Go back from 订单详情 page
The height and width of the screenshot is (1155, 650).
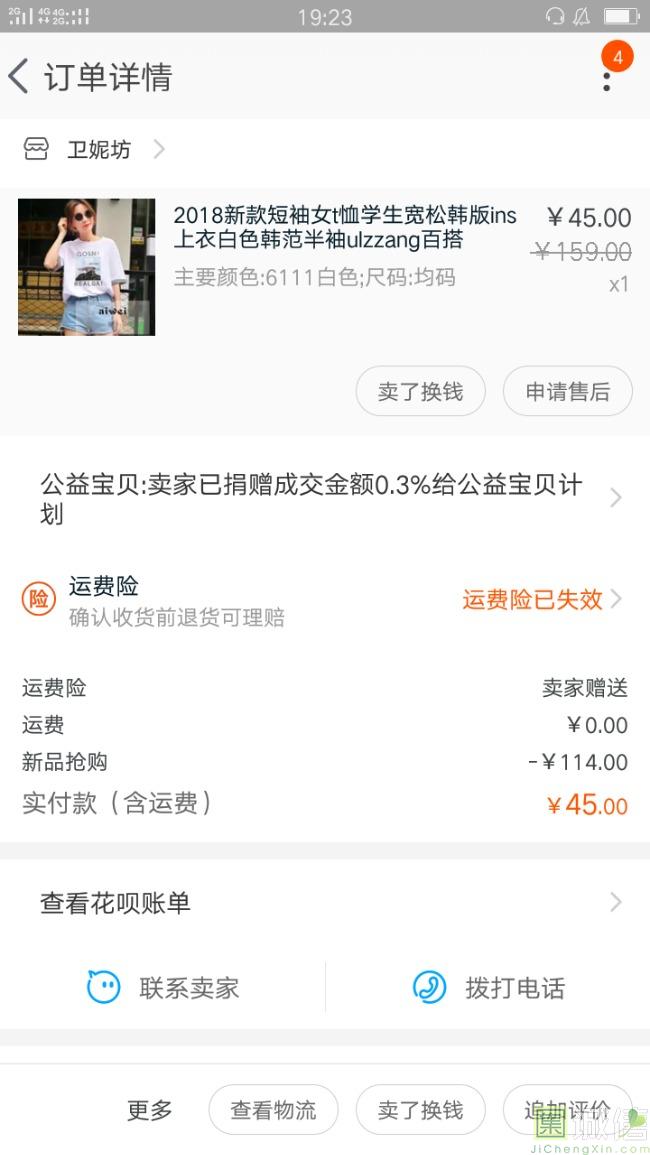[20, 76]
